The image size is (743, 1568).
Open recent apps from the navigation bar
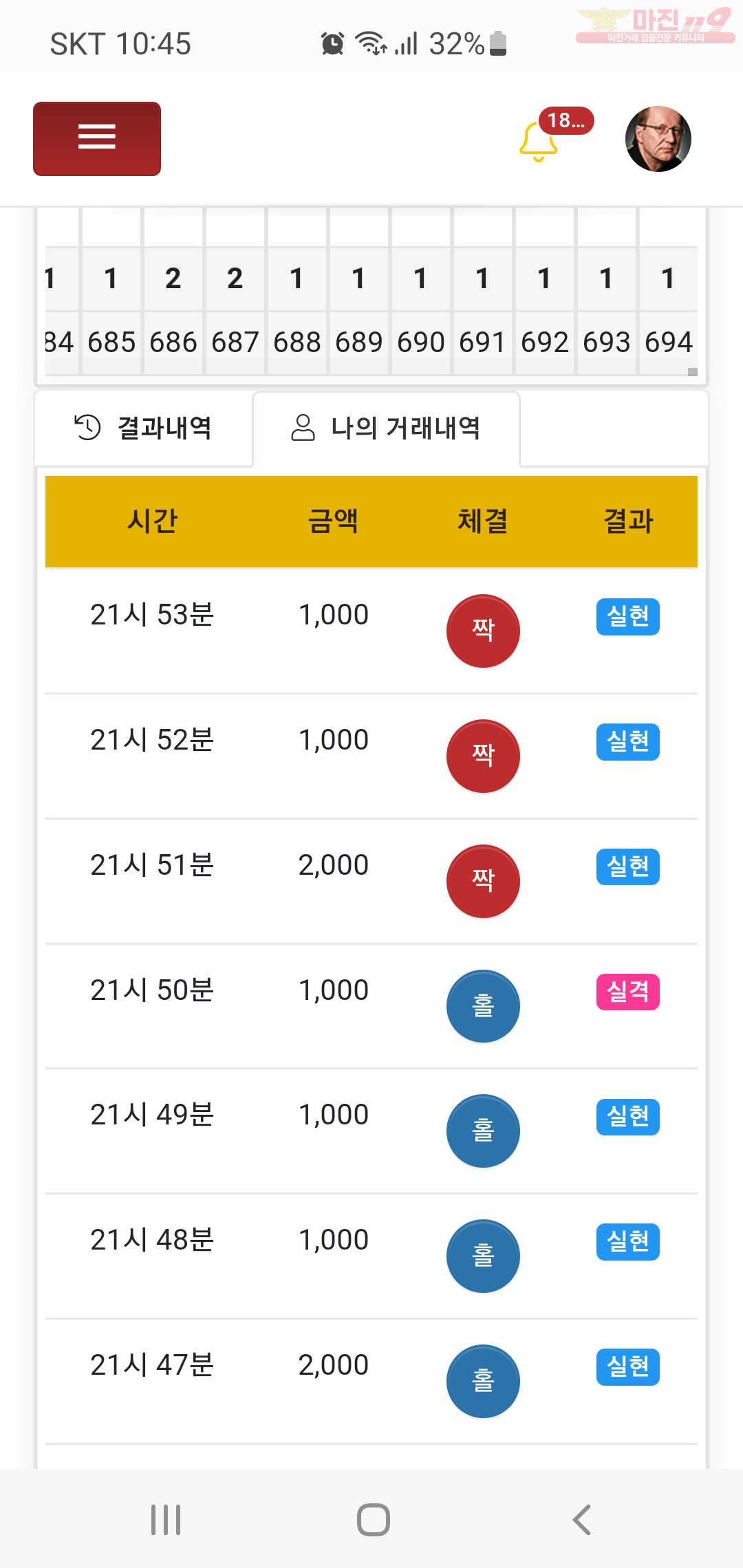pyautogui.click(x=166, y=1519)
